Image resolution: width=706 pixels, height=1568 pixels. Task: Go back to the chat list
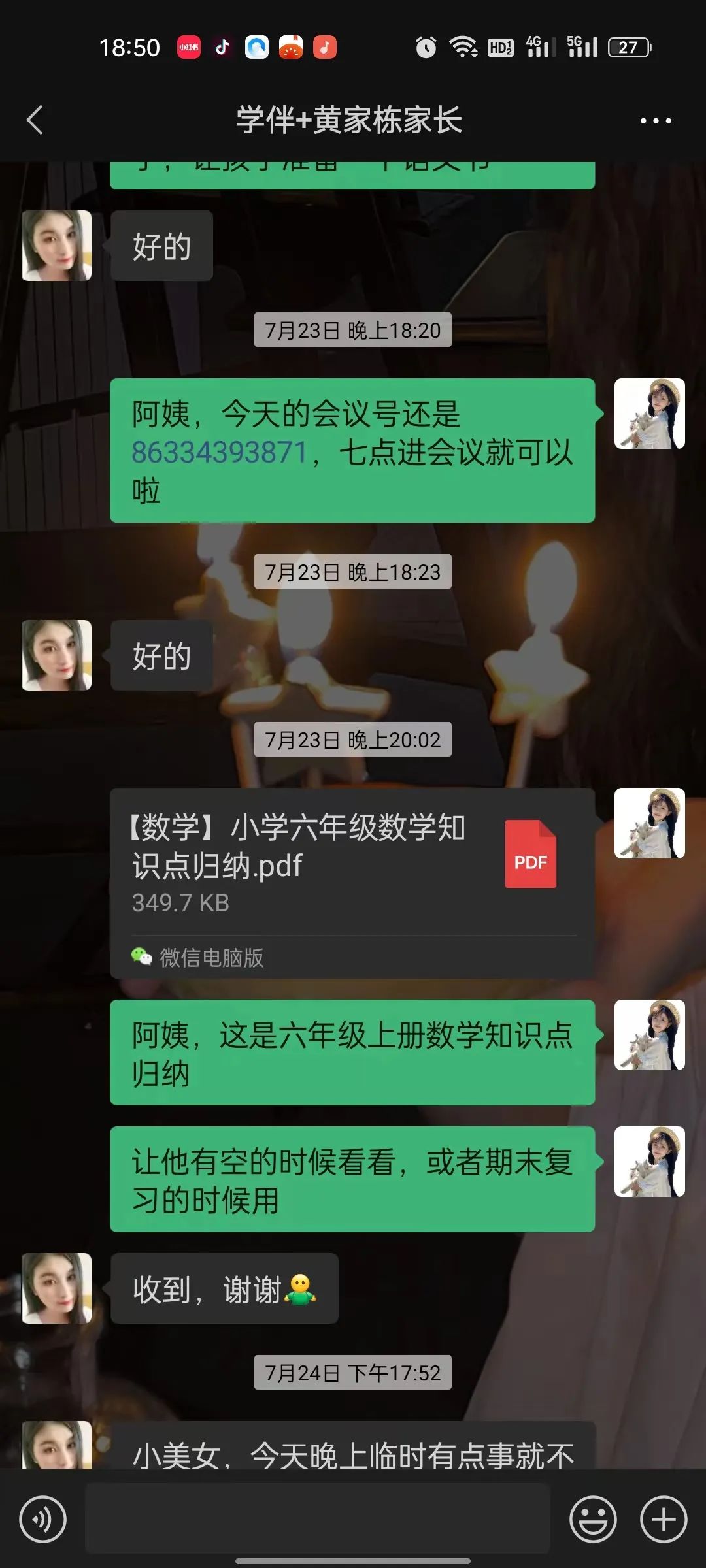point(35,120)
